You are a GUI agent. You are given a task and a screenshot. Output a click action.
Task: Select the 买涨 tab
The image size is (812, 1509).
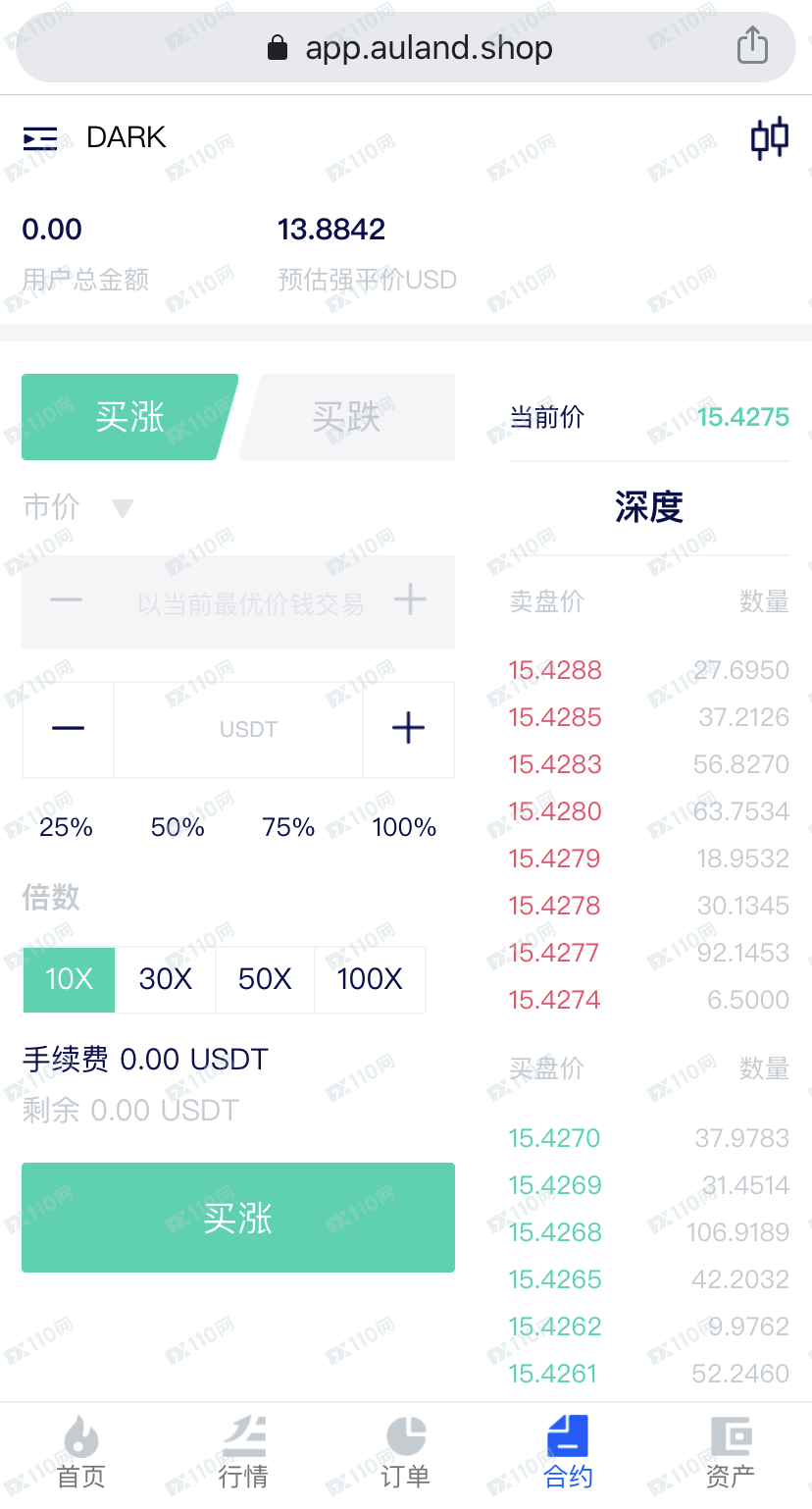(129, 417)
